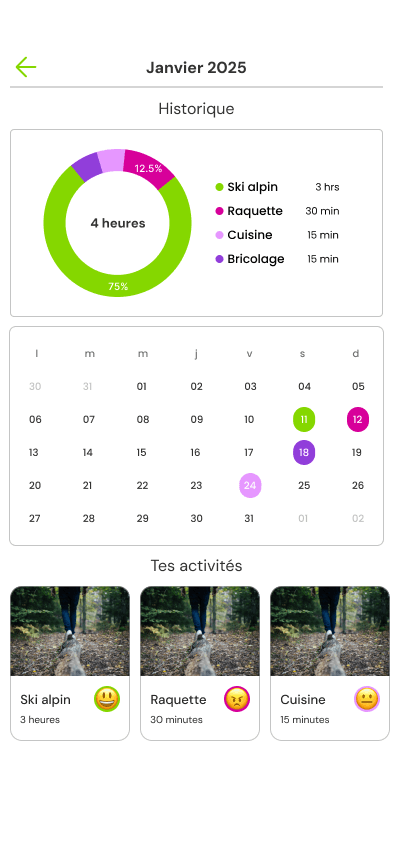Image resolution: width=393 pixels, height=852 pixels.
Task: Select highlighted day 18 in the calendar
Action: pos(304,453)
